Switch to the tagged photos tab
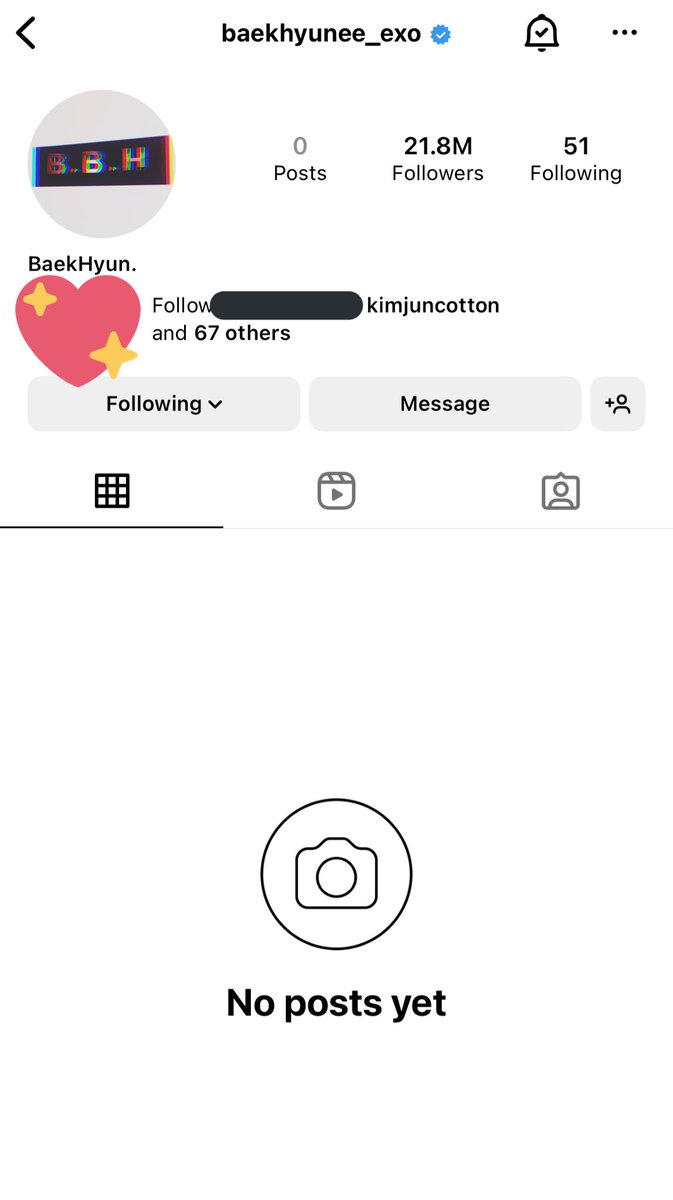The width and height of the screenshot is (673, 1200). (x=560, y=491)
